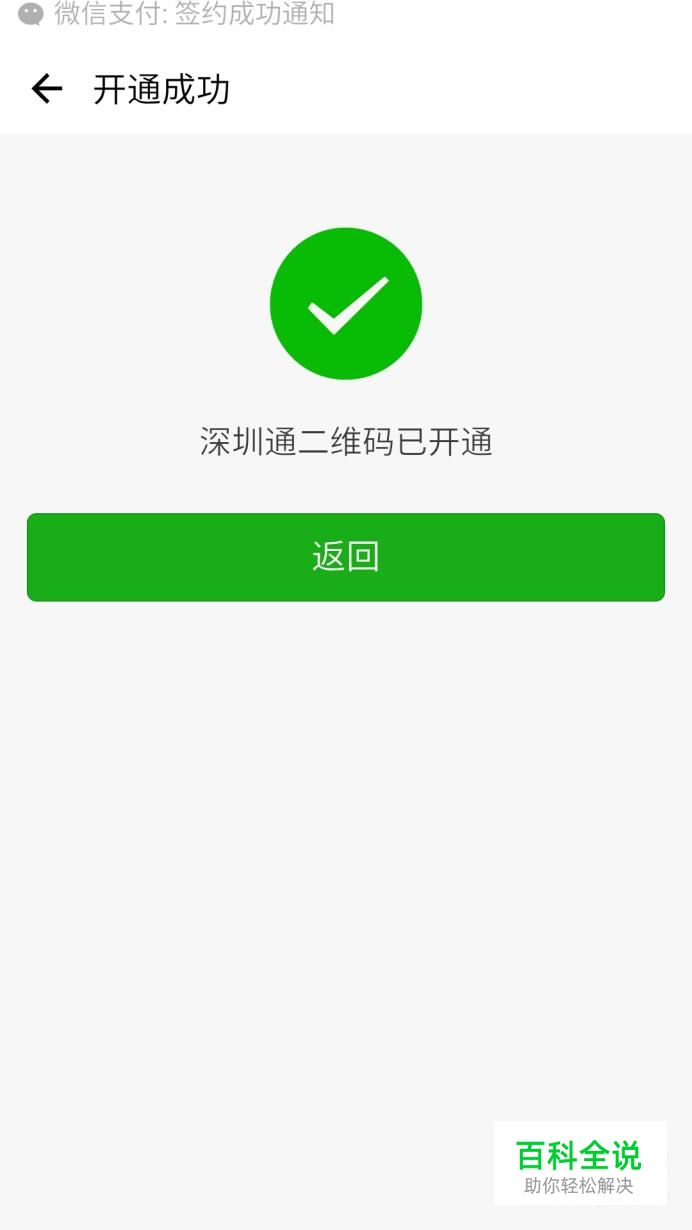Tap the green 返回 button

[x=346, y=557]
